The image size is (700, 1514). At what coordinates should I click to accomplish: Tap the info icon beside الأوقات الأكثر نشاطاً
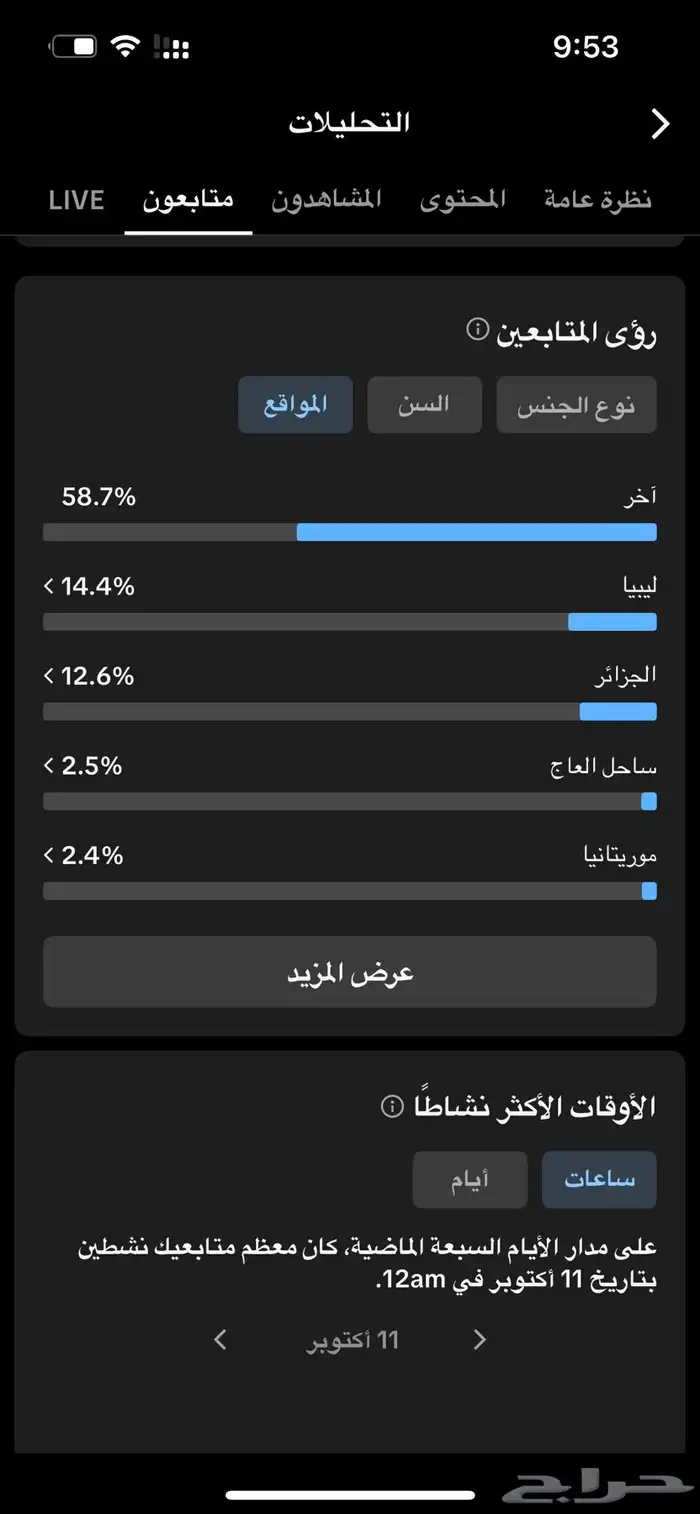tap(393, 1107)
